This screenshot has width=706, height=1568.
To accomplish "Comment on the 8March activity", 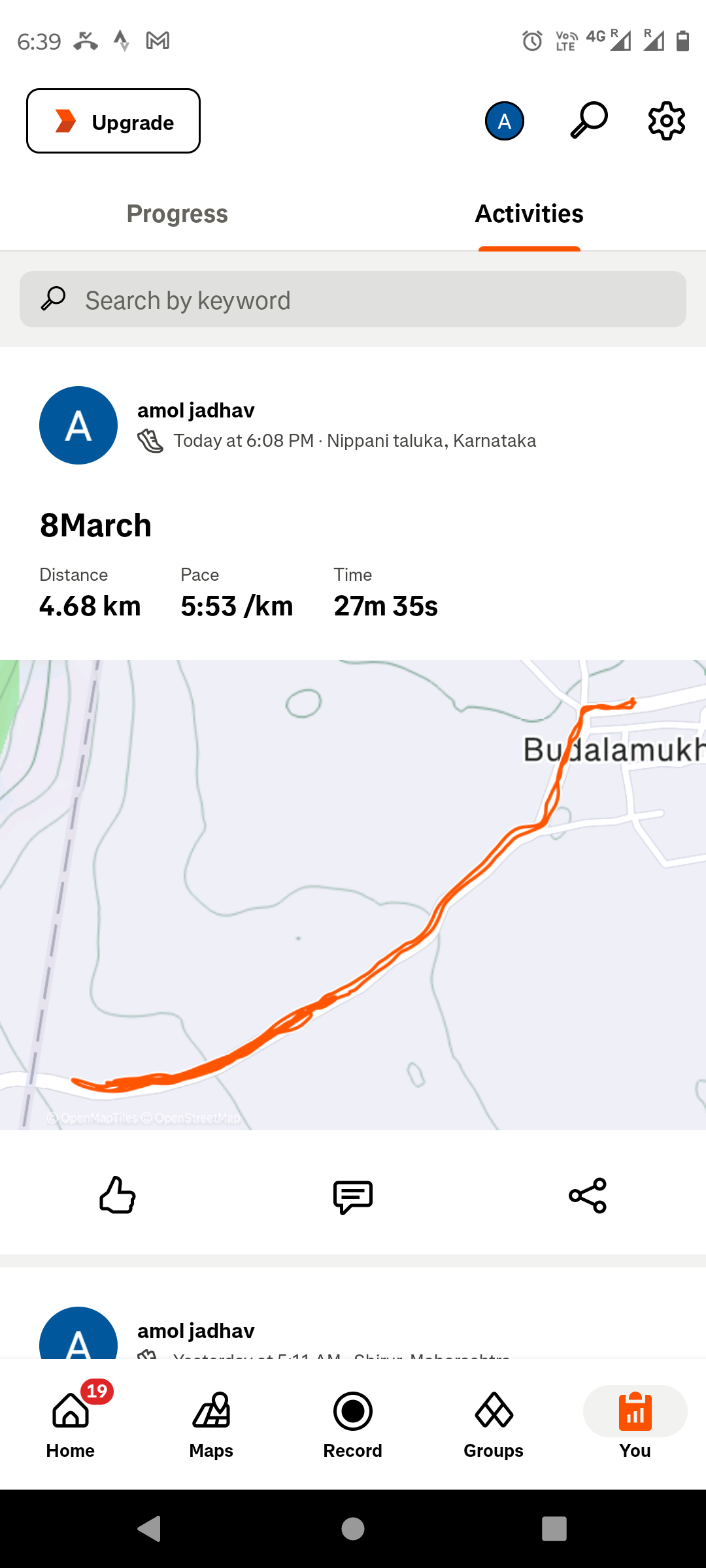I will tap(353, 1196).
